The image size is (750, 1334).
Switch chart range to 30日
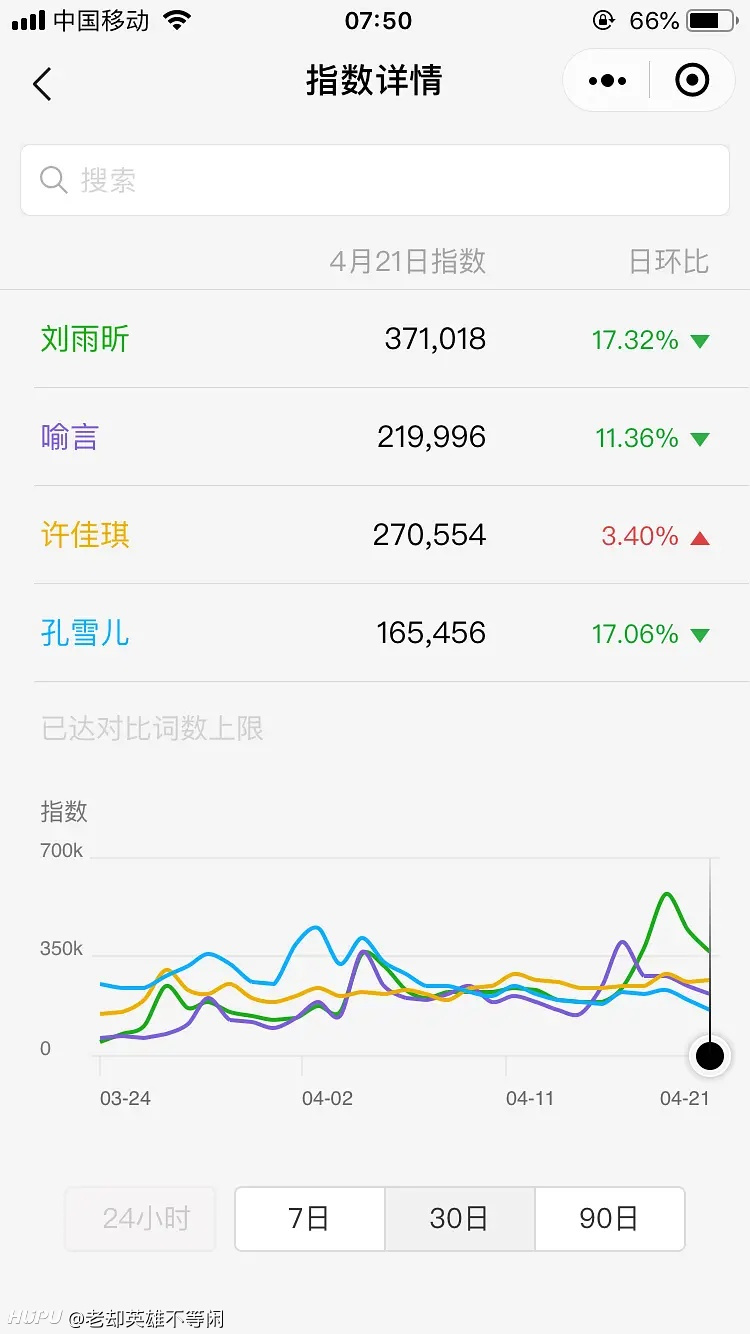point(460,1218)
